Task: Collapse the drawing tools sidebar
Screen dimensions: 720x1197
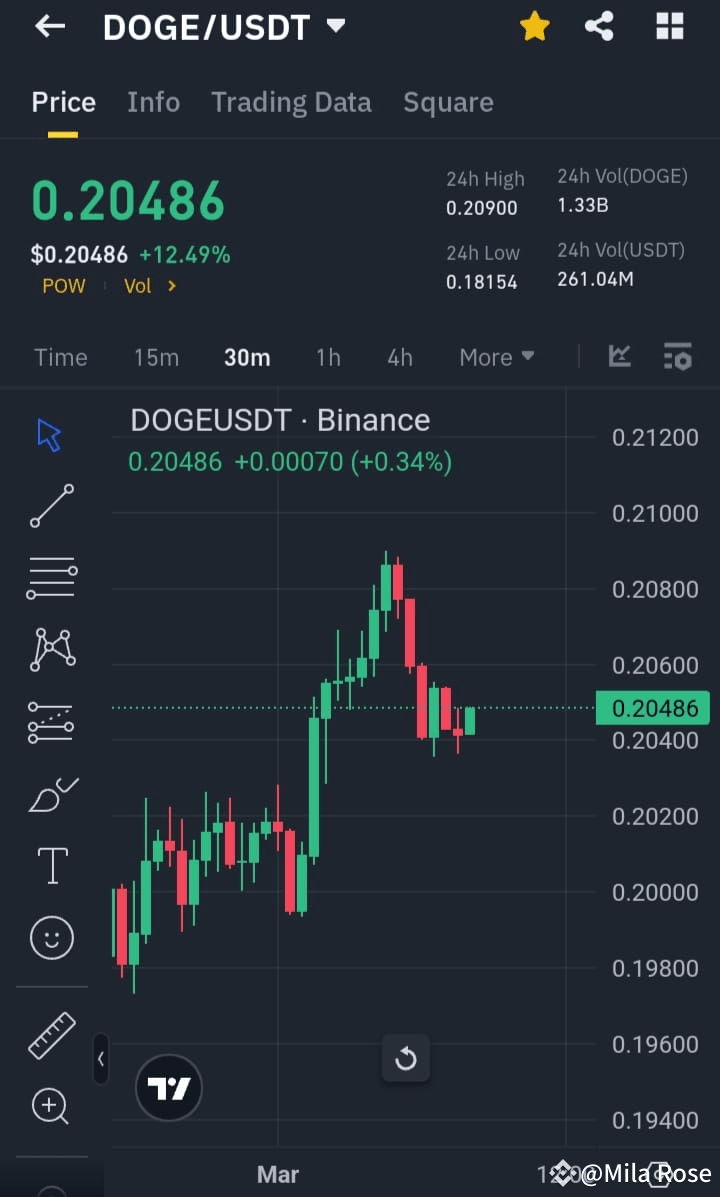Action: (101, 1058)
